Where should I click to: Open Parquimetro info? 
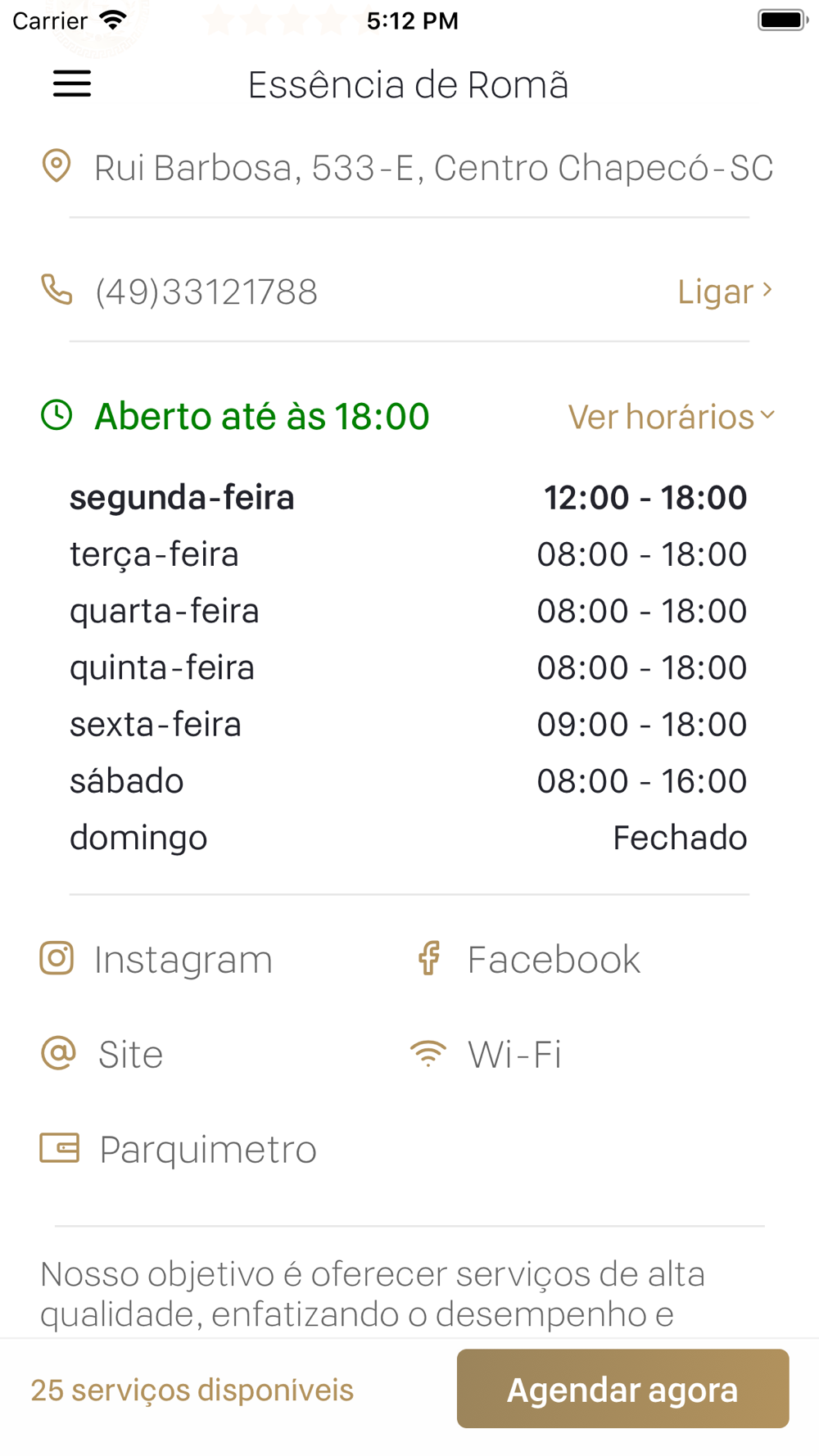[179, 1149]
